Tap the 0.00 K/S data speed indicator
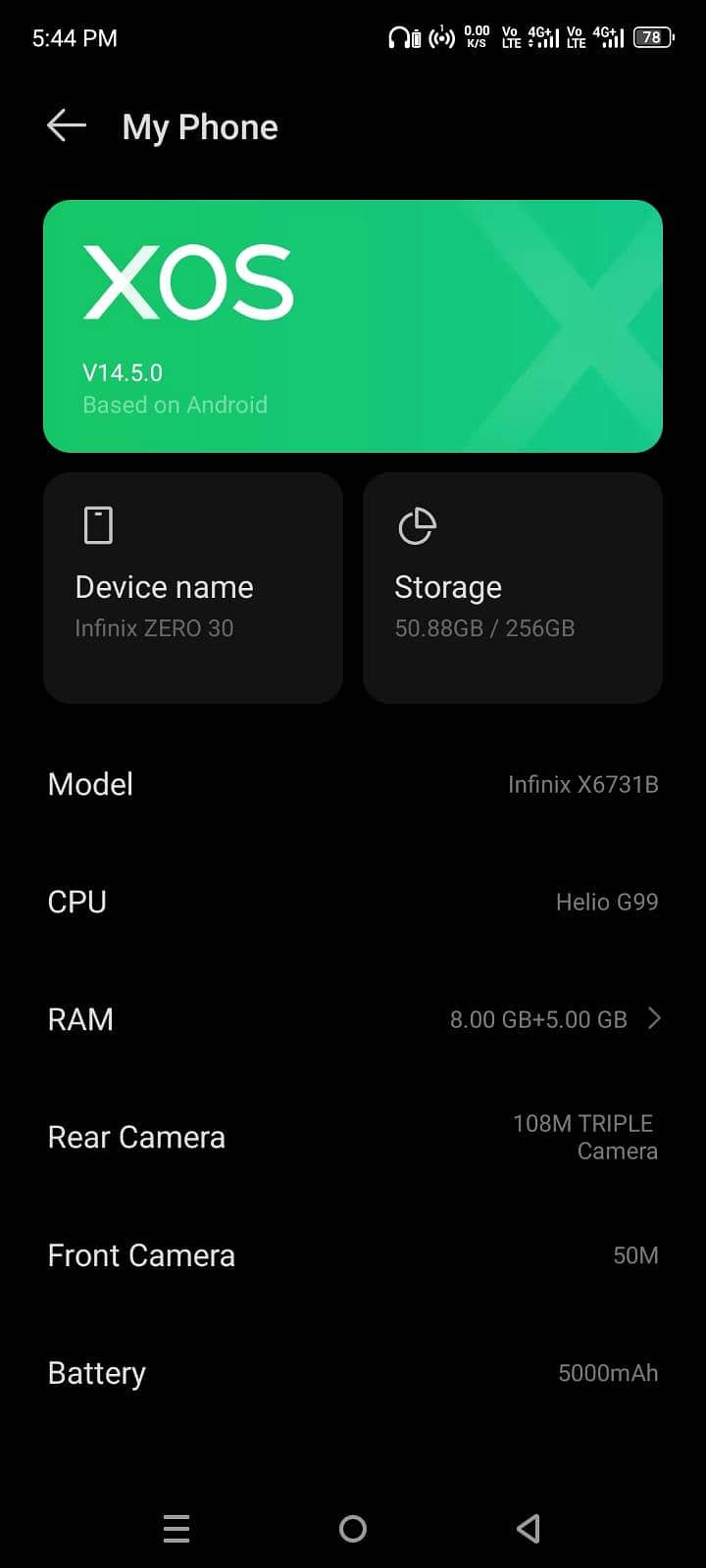The width and height of the screenshot is (706, 1568). coord(475,37)
